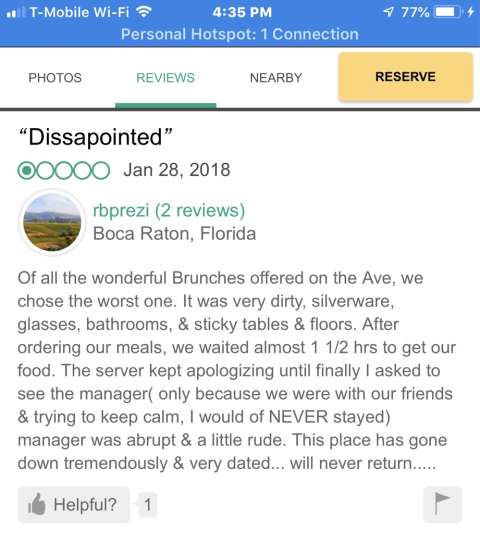Open rbprezi's reviewer profile link
This screenshot has height=533, width=480.
[x=169, y=210]
